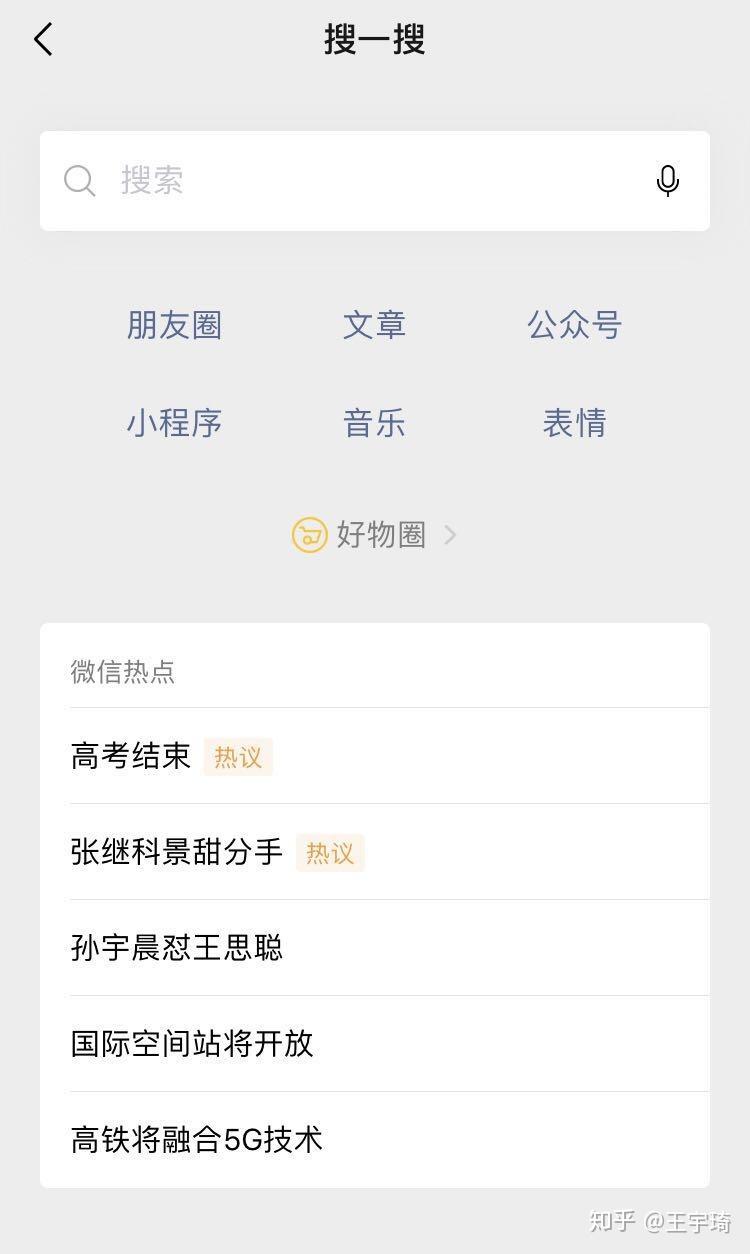The width and height of the screenshot is (750, 1254).
Task: Open the 公众号 search category
Action: (575, 324)
